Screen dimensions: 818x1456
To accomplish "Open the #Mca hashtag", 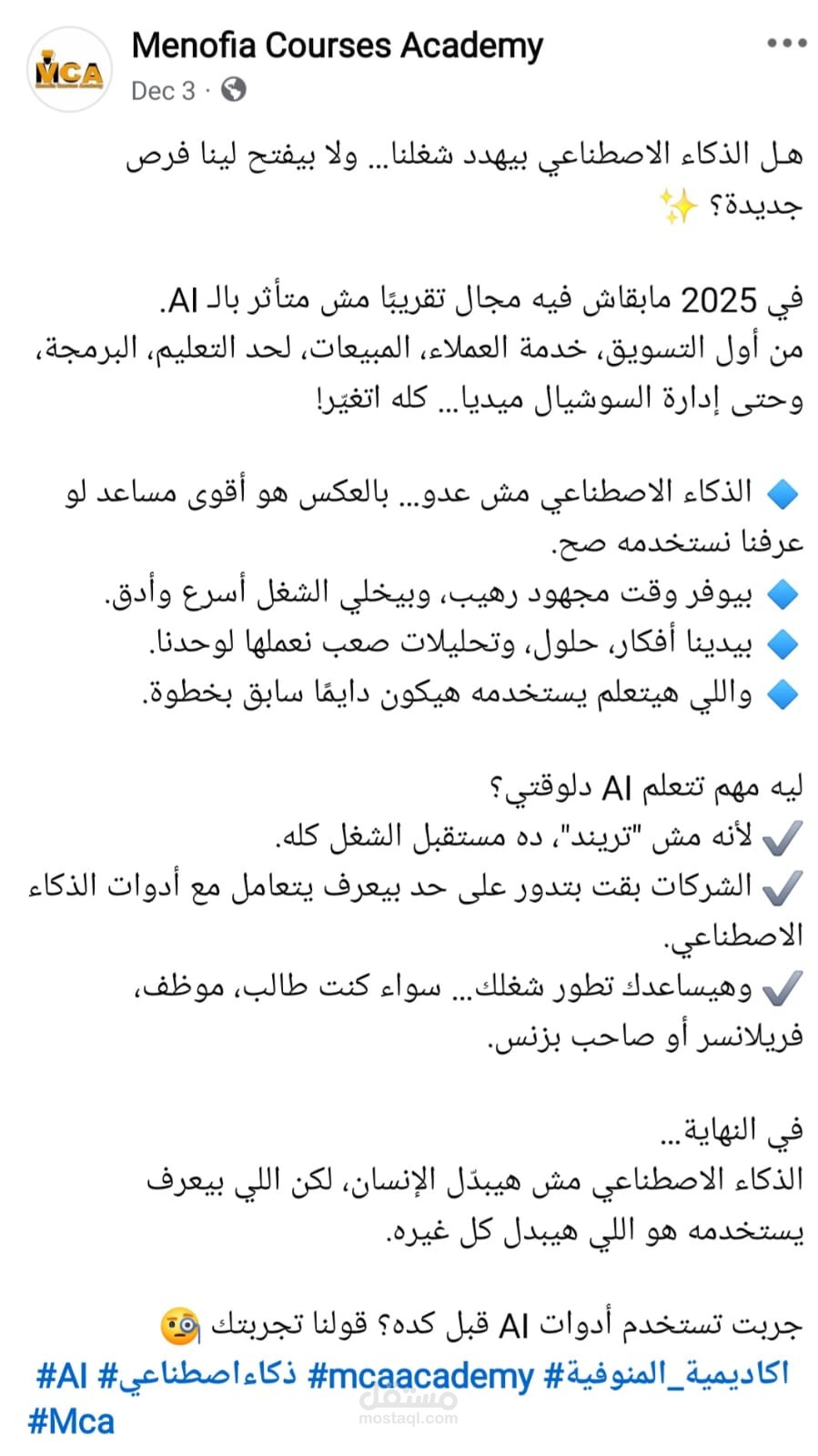I will pos(71,1421).
